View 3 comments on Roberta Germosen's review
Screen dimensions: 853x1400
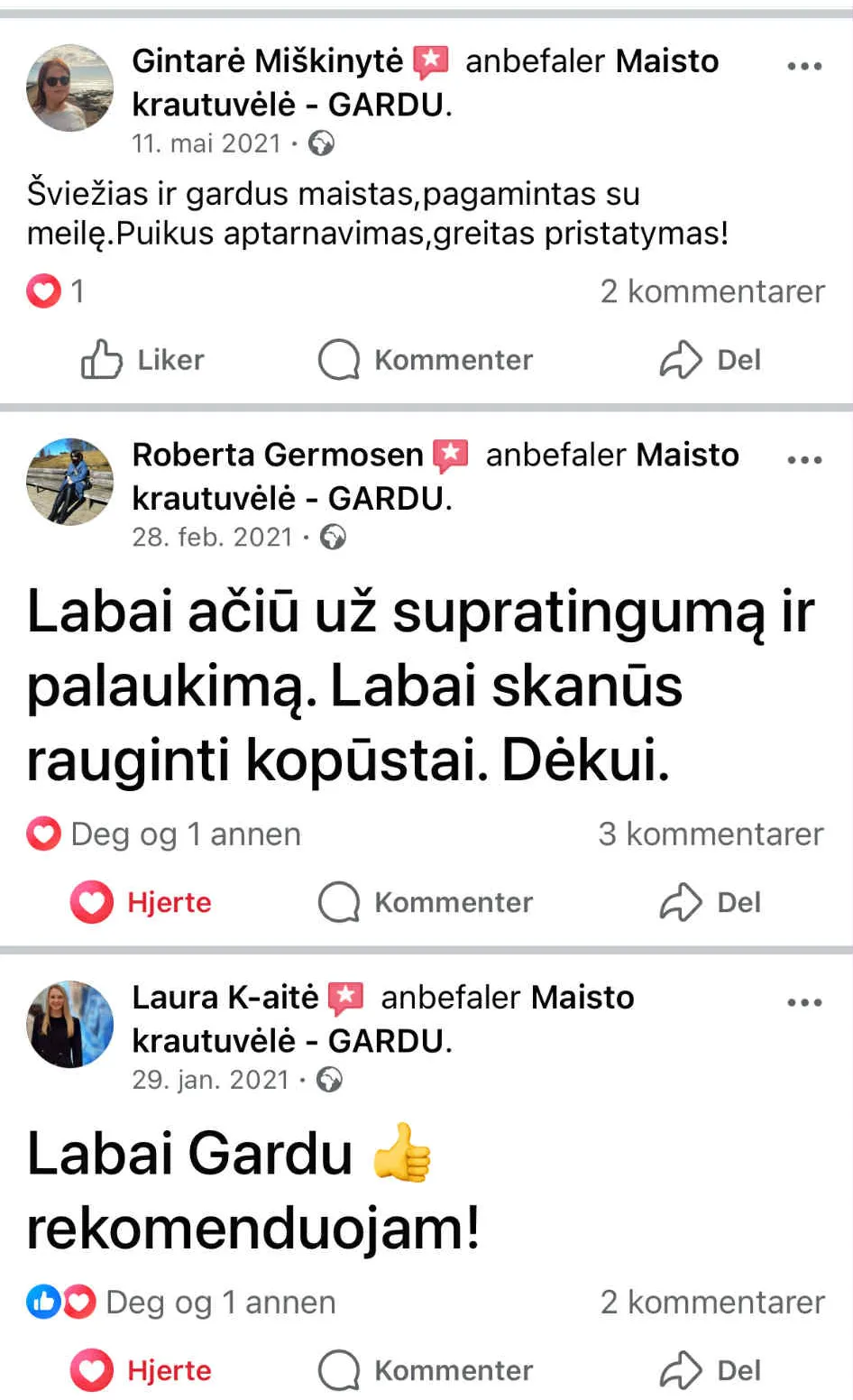click(711, 834)
